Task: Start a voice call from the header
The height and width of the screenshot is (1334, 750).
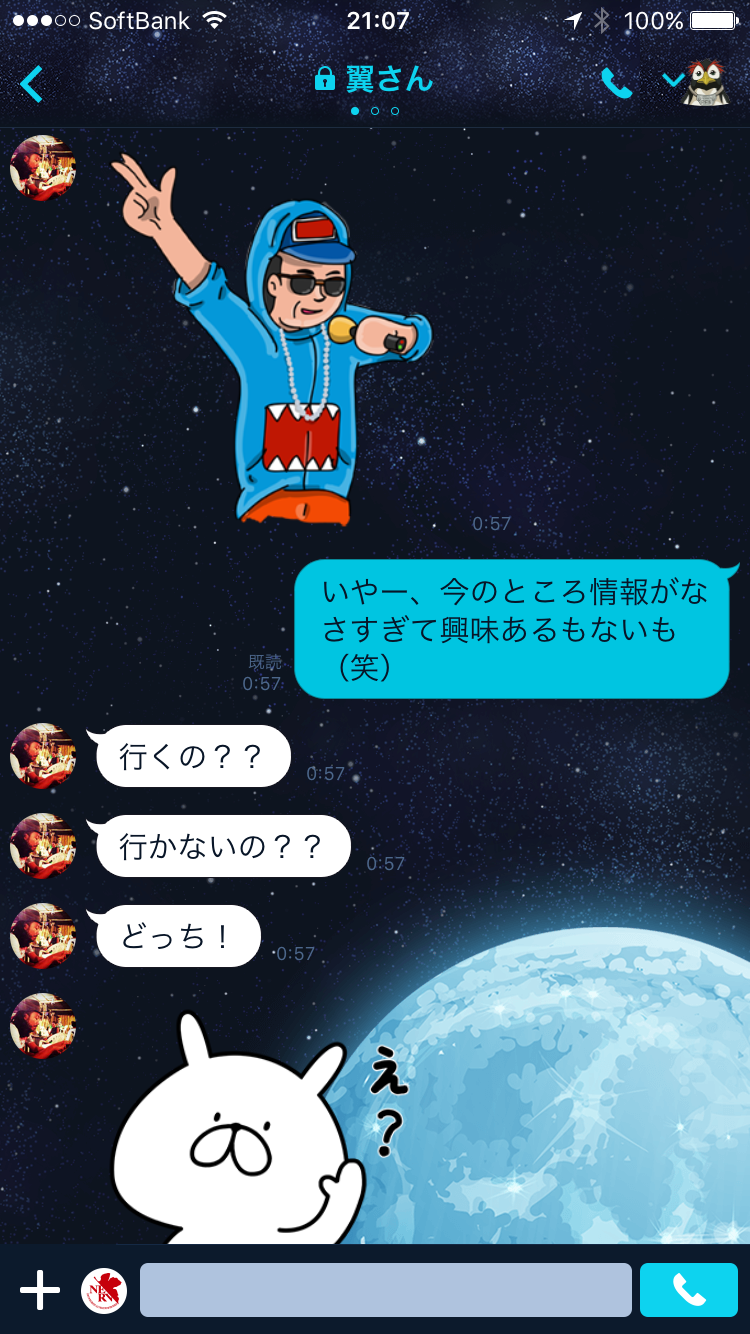Action: tap(616, 84)
